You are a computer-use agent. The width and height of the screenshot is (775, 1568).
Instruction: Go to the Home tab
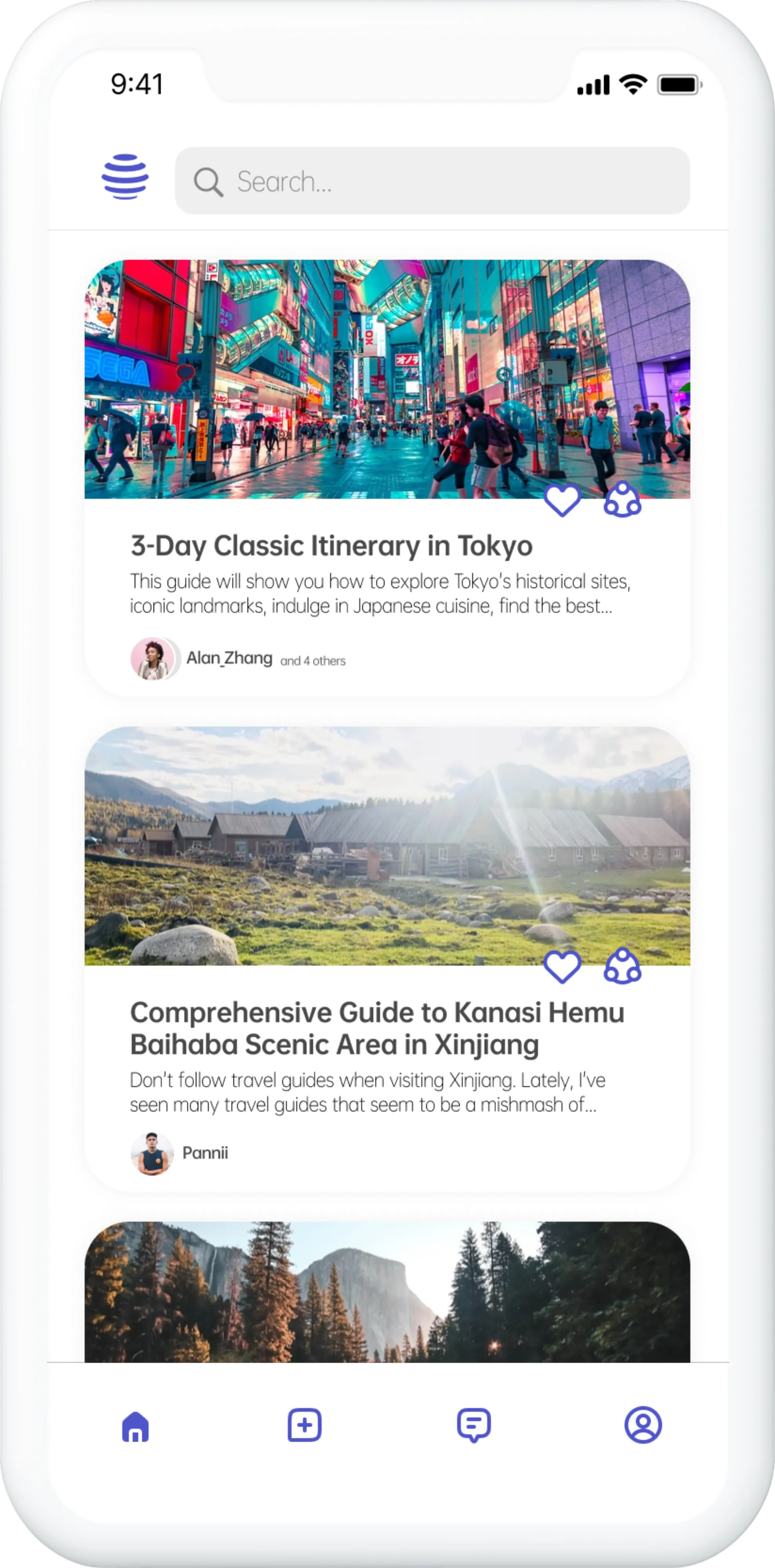135,1426
